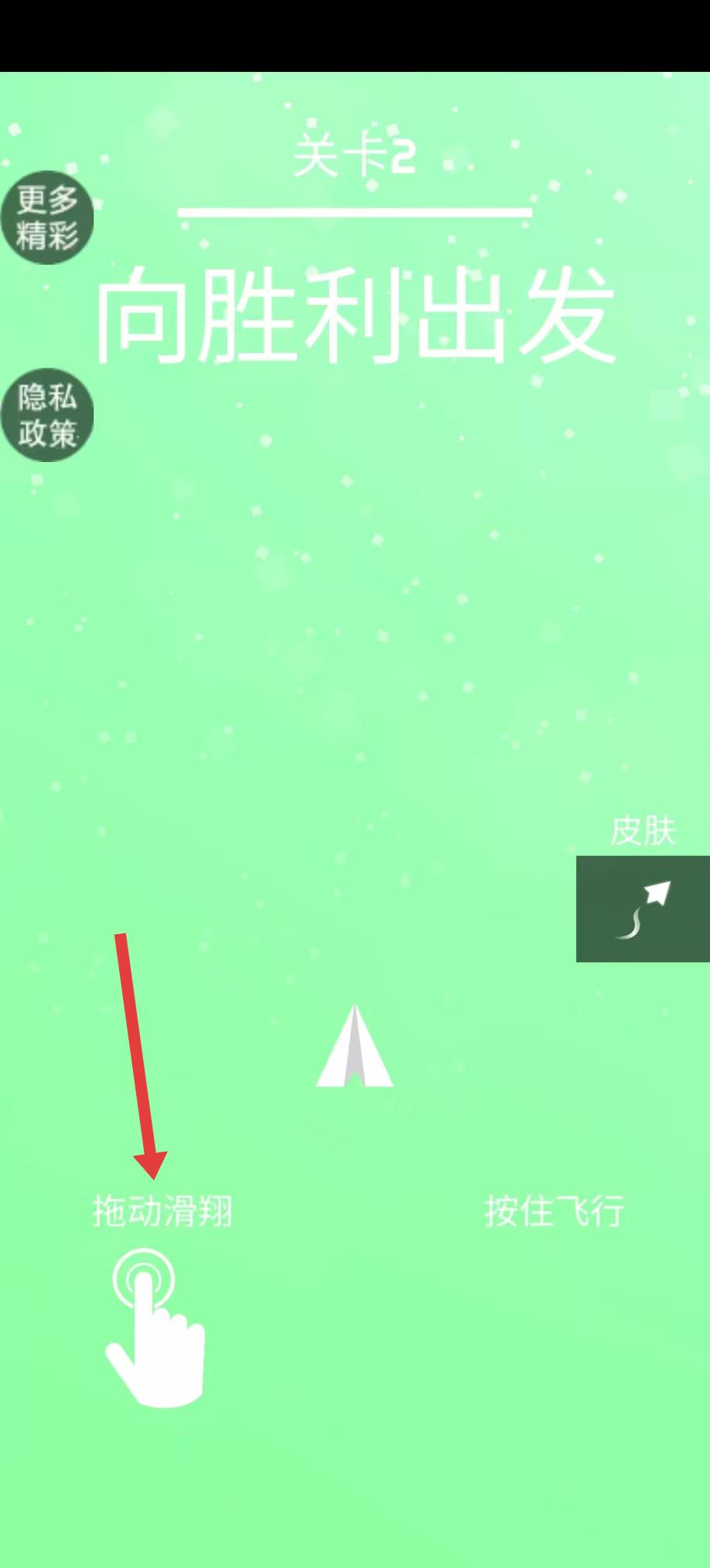
Task: Open the 隐私政策 privacy policy button
Action: [46, 416]
